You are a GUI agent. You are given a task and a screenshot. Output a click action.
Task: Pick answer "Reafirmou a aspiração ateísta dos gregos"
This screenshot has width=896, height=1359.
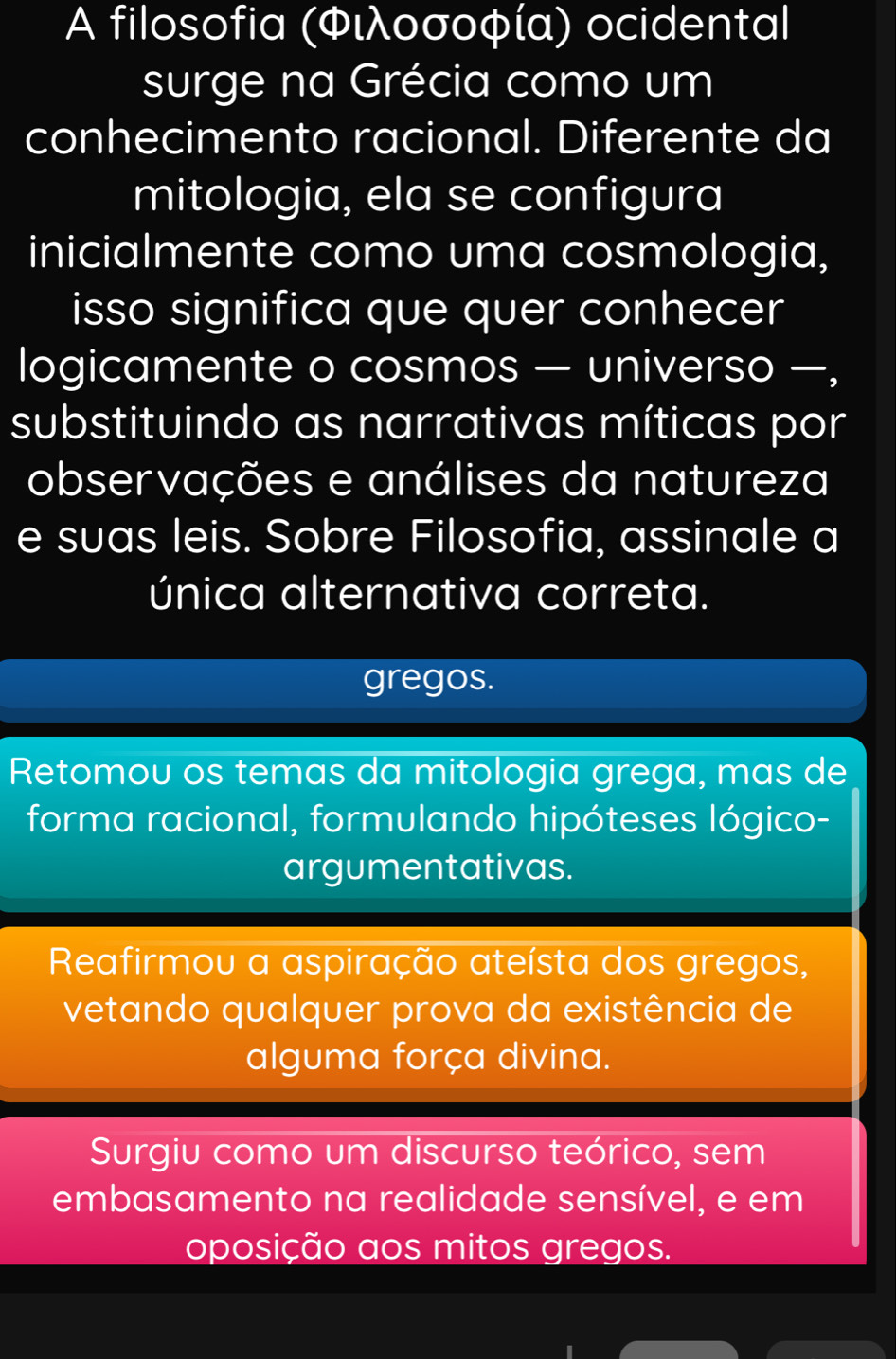click(428, 1010)
